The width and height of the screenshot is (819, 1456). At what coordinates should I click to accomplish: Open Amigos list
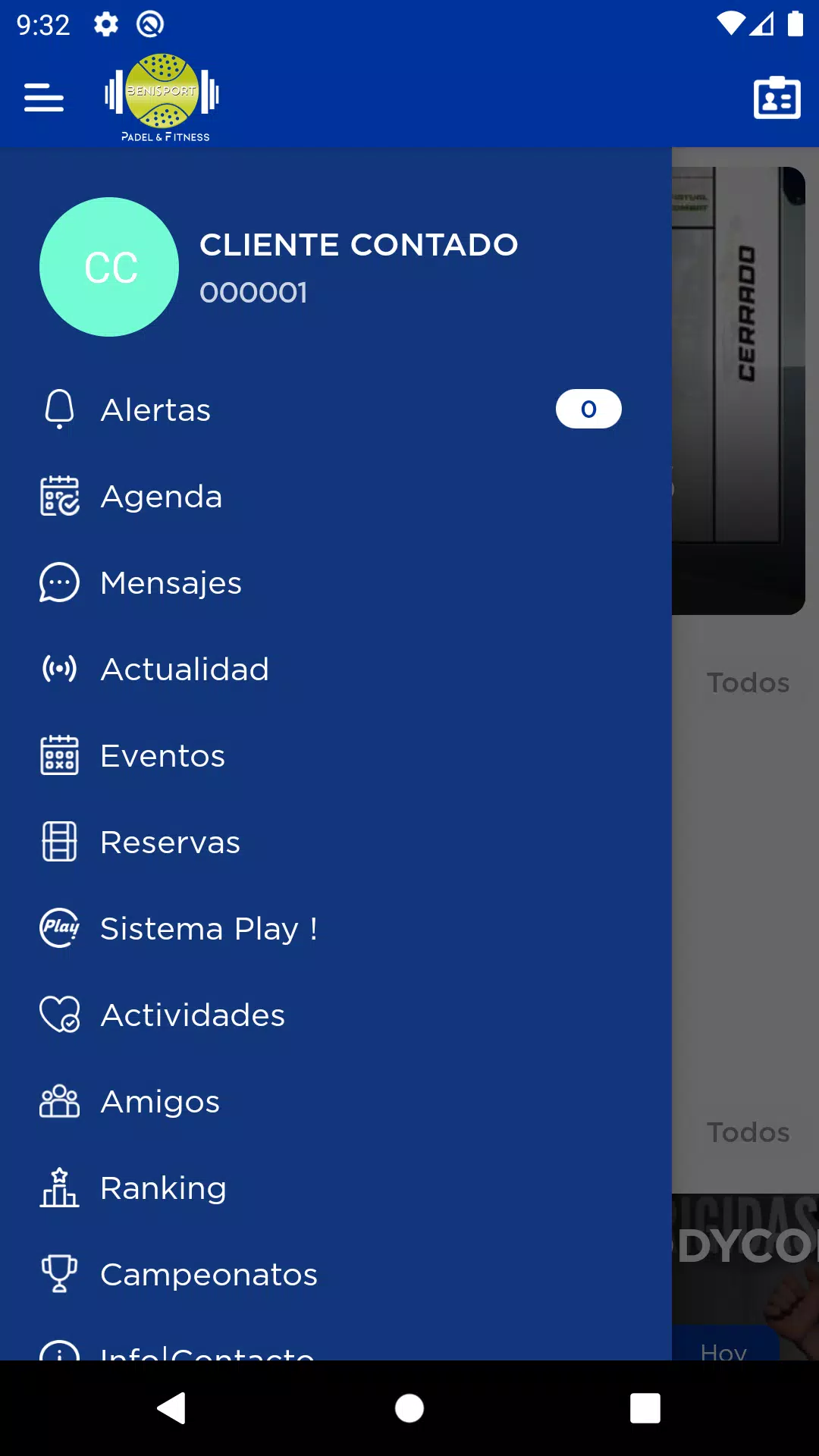[336, 1101]
